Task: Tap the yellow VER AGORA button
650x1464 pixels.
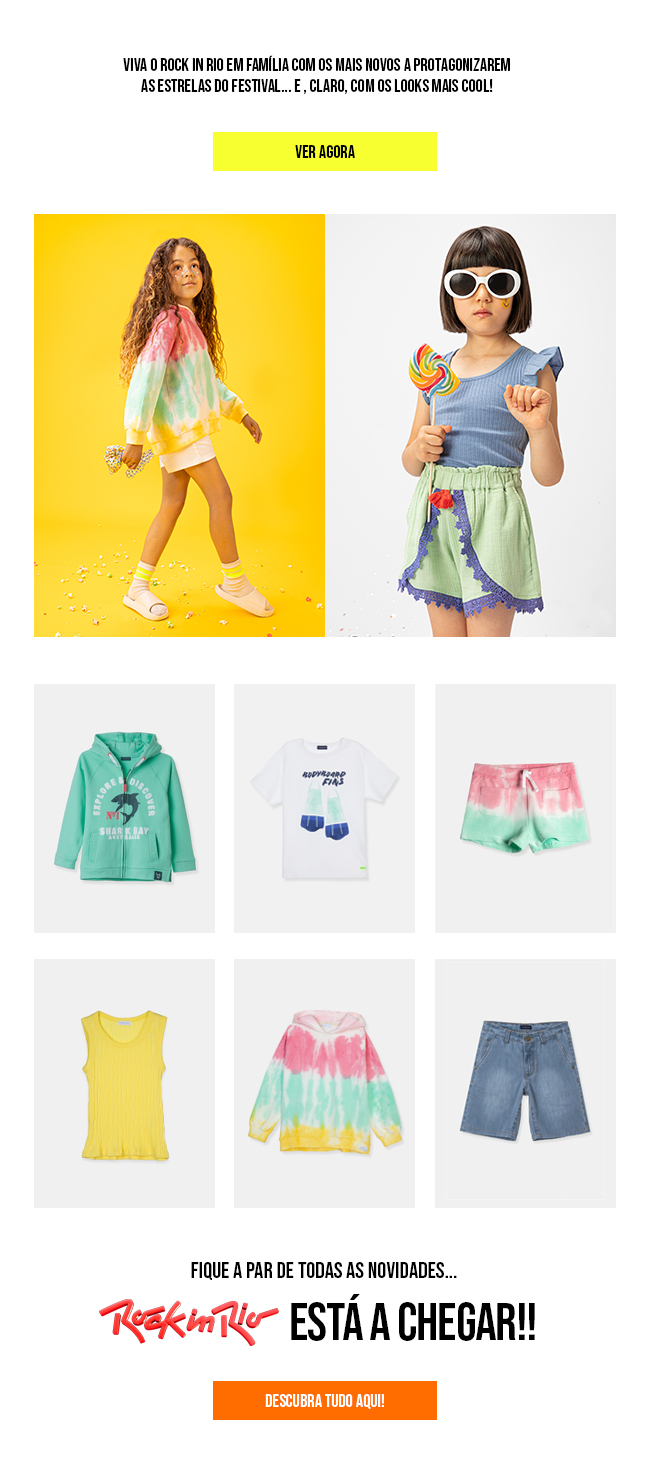Action: [x=324, y=152]
